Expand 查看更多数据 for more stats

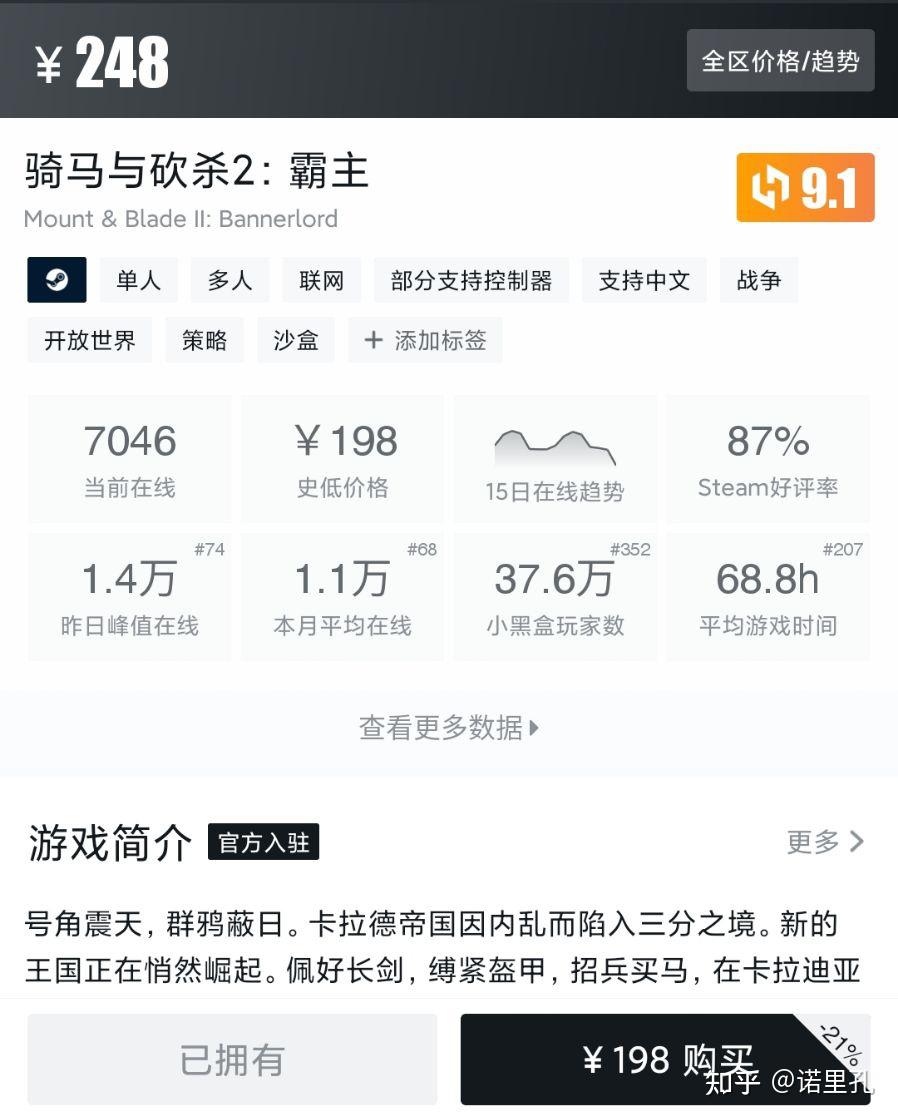point(449,728)
